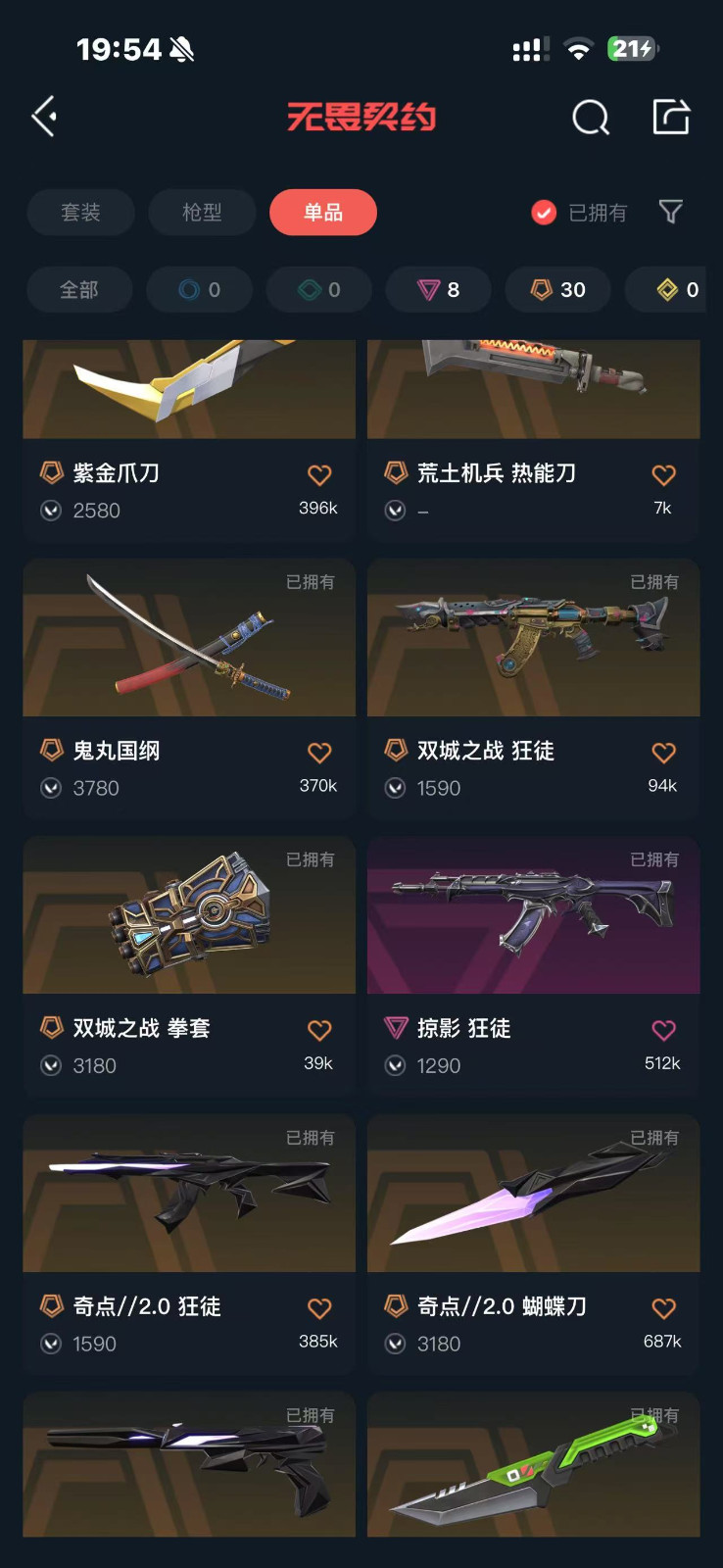723x1568 pixels.
Task: Select the 单品 tab
Action: [x=323, y=213]
